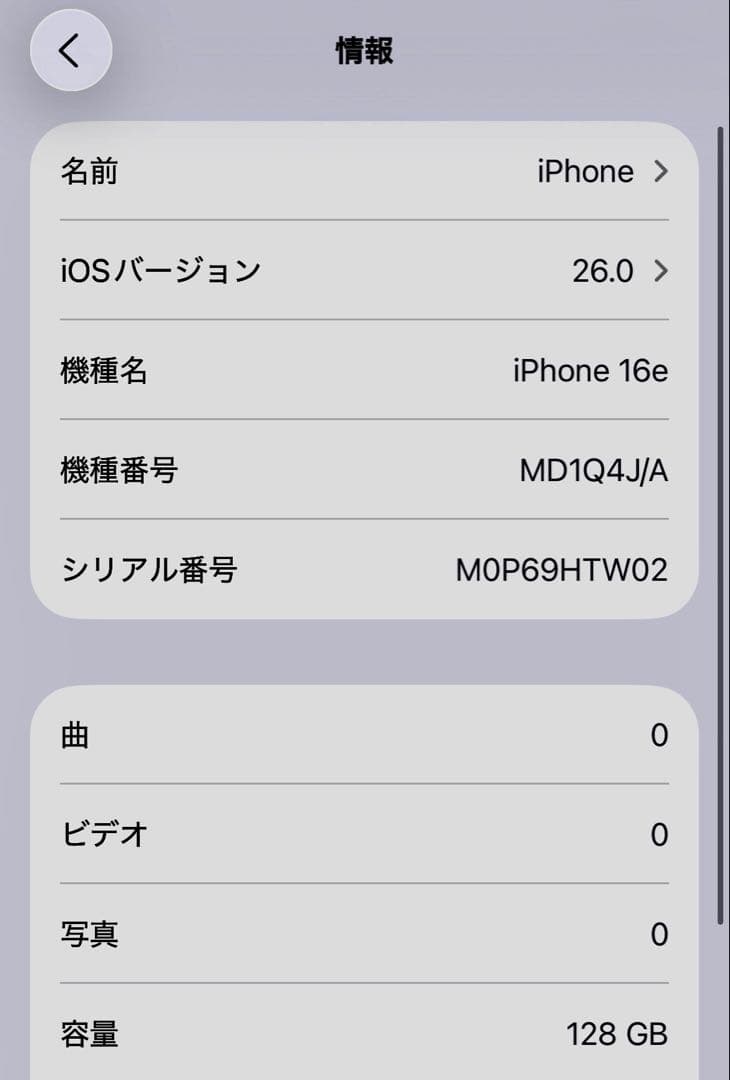Tap the back chevron at top left
The width and height of the screenshot is (730, 1080).
(70, 50)
